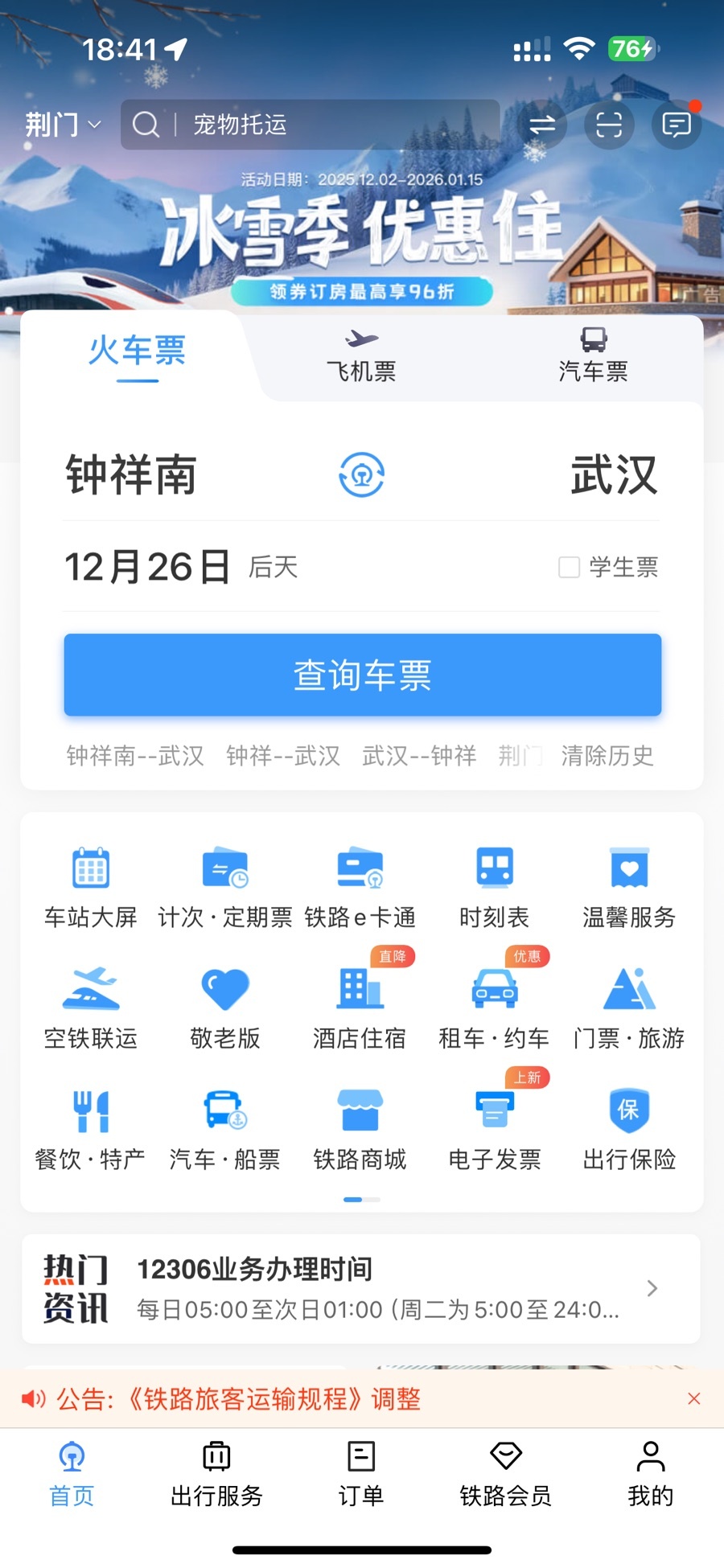
Task: Clear search history with 清除历史
Action: coord(607,755)
